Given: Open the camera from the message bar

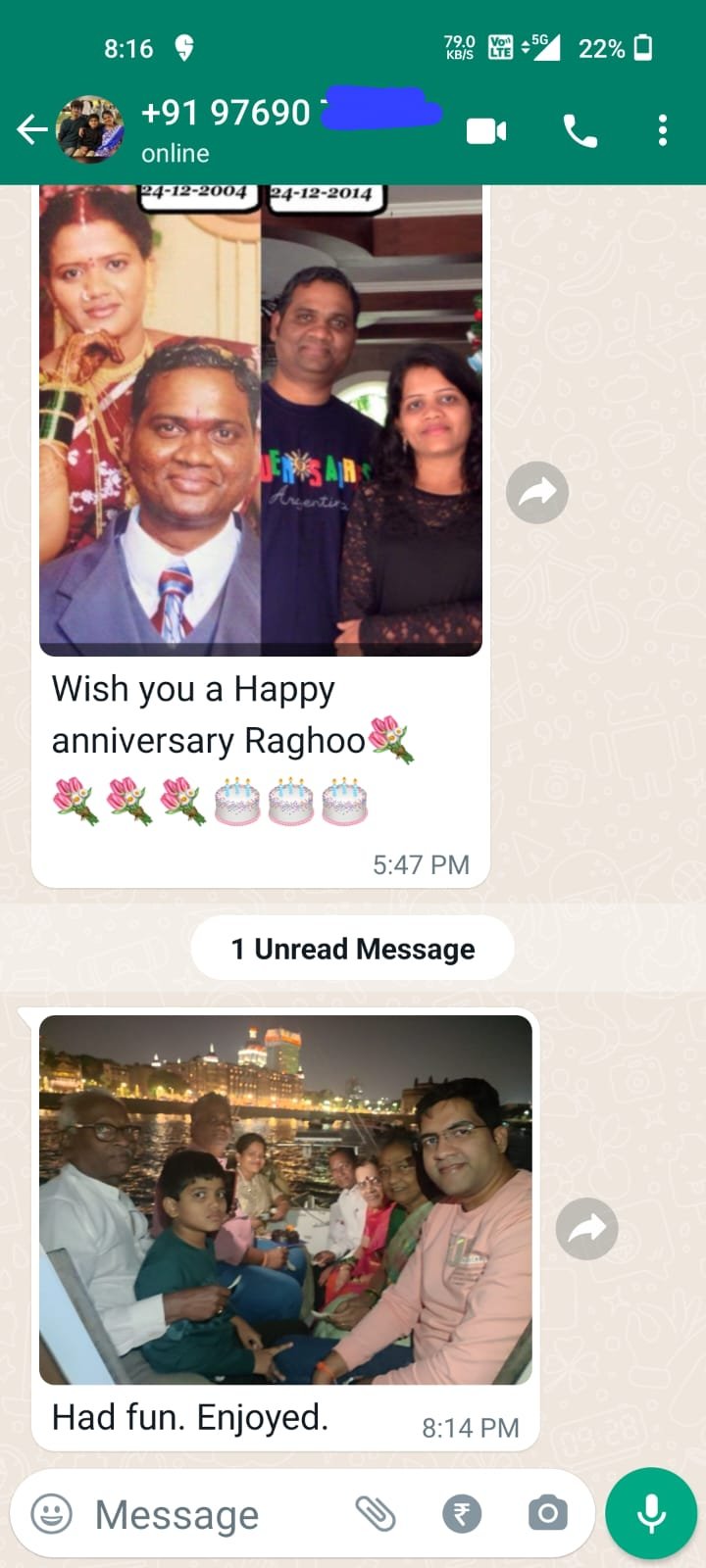Looking at the screenshot, I should (x=547, y=1514).
